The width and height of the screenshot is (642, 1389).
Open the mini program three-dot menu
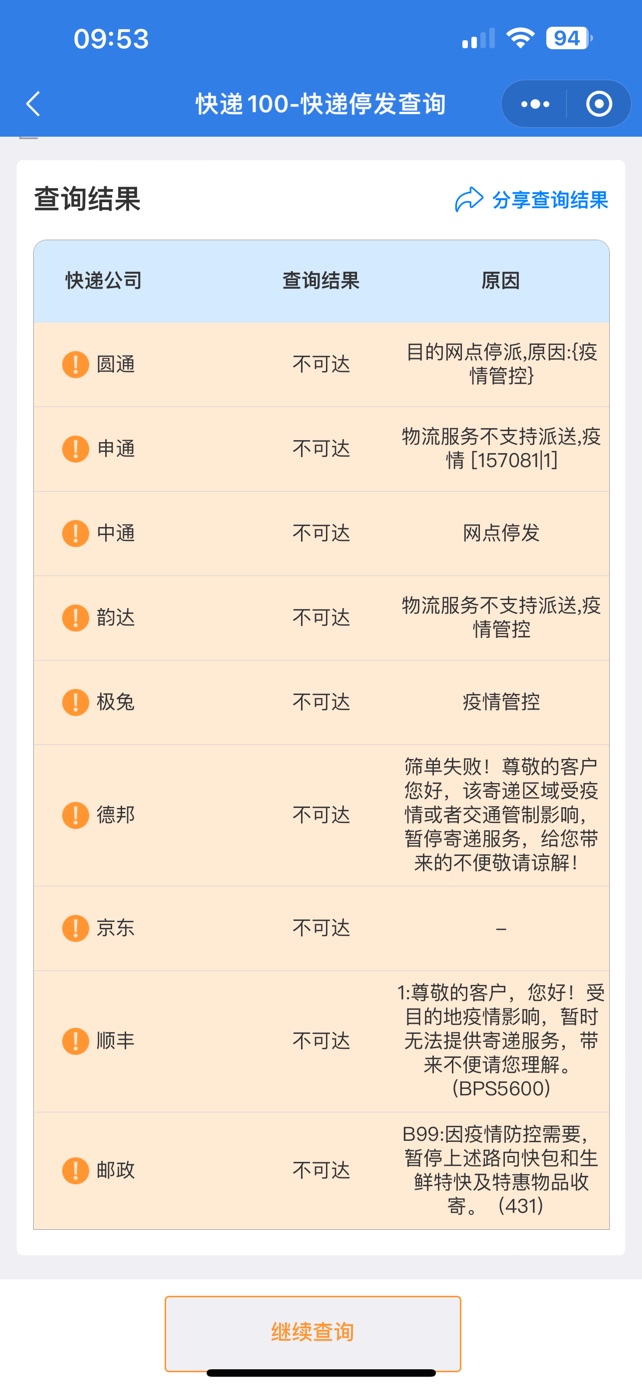pos(535,104)
